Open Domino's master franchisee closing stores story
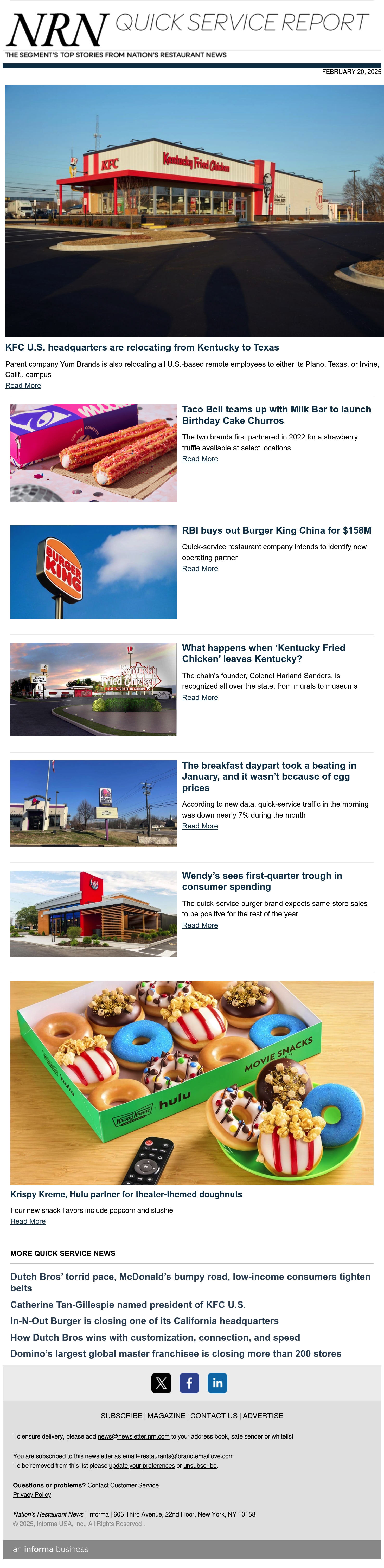The width and height of the screenshot is (384, 1568). [176, 1354]
